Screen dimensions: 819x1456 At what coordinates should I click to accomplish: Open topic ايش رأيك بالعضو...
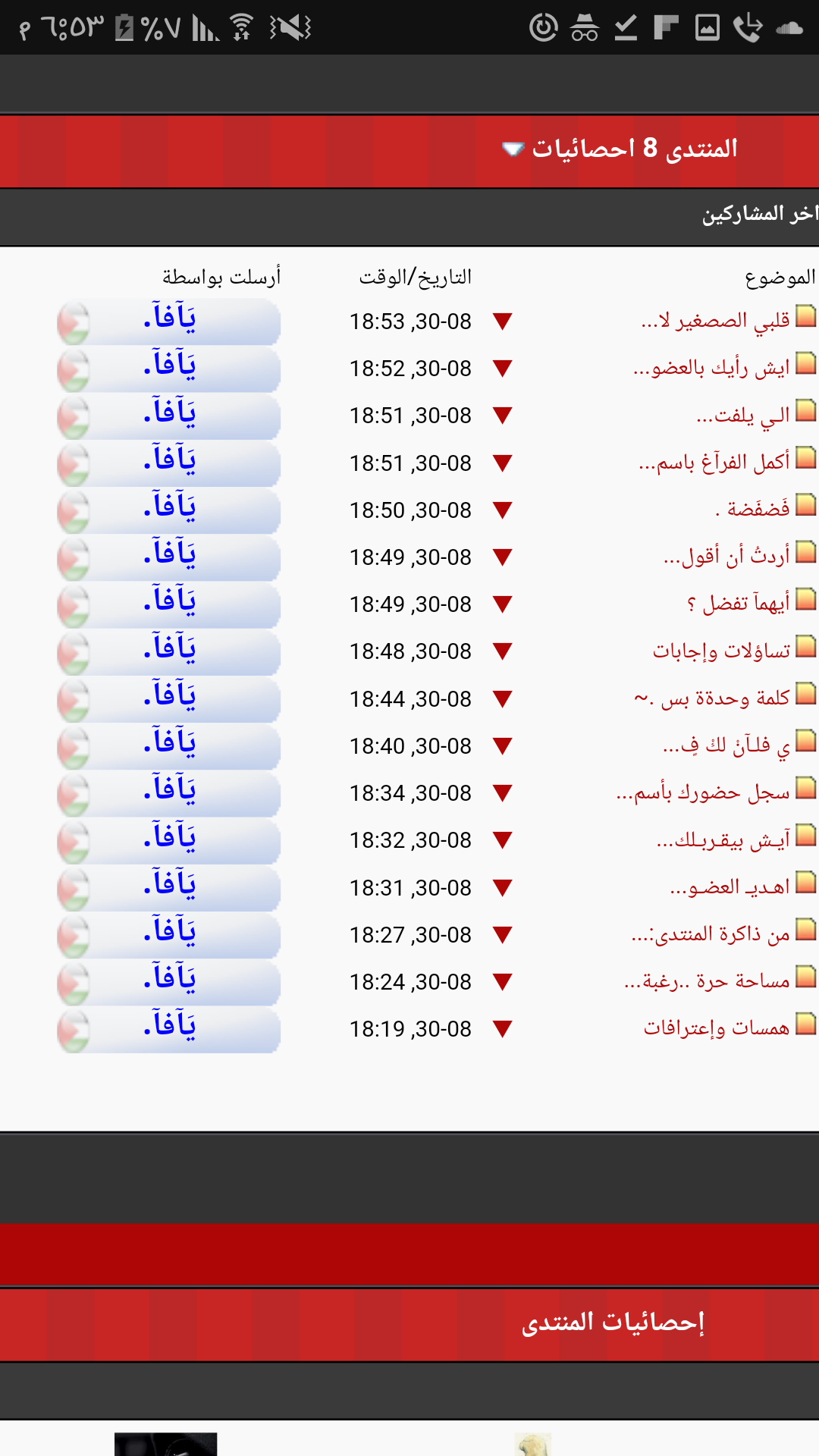tap(712, 368)
